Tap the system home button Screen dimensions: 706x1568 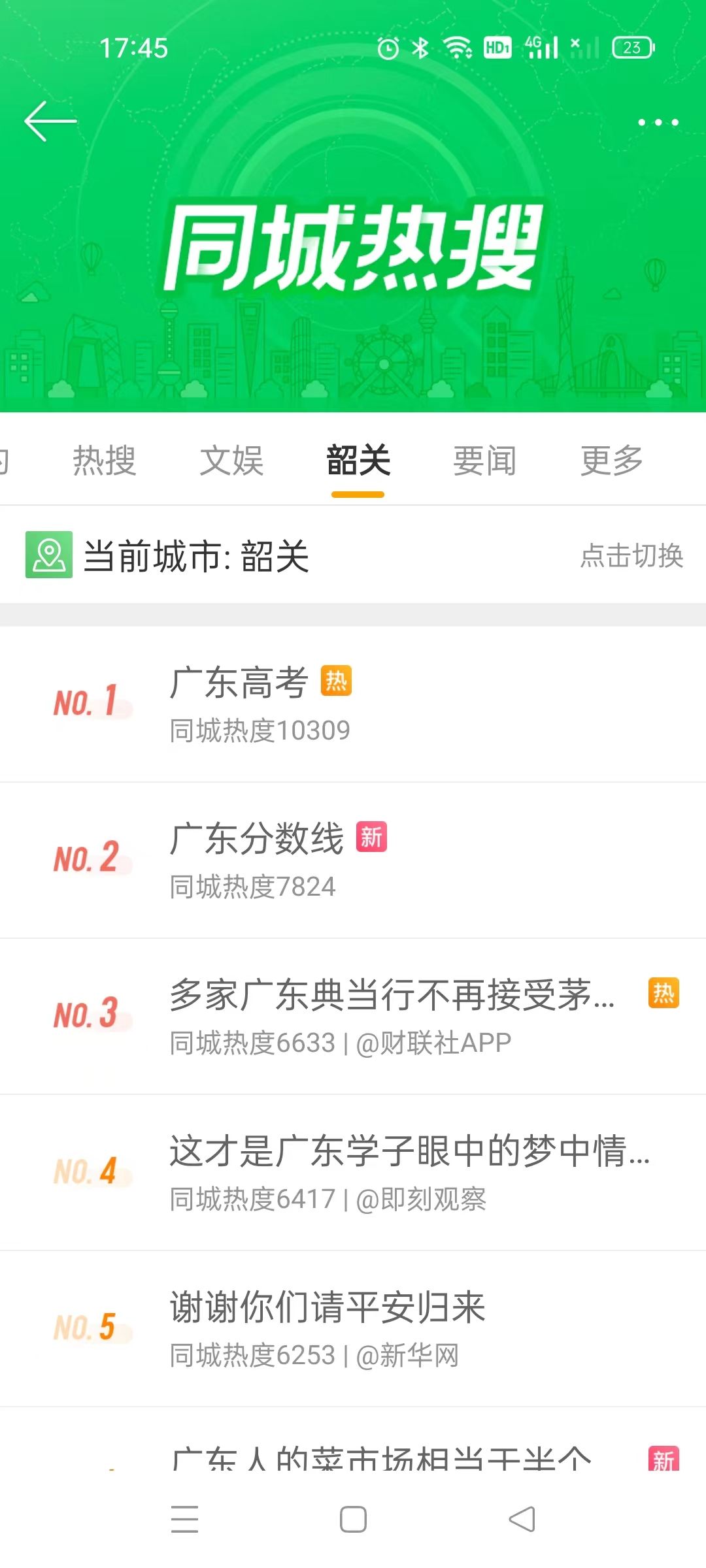point(353,1520)
